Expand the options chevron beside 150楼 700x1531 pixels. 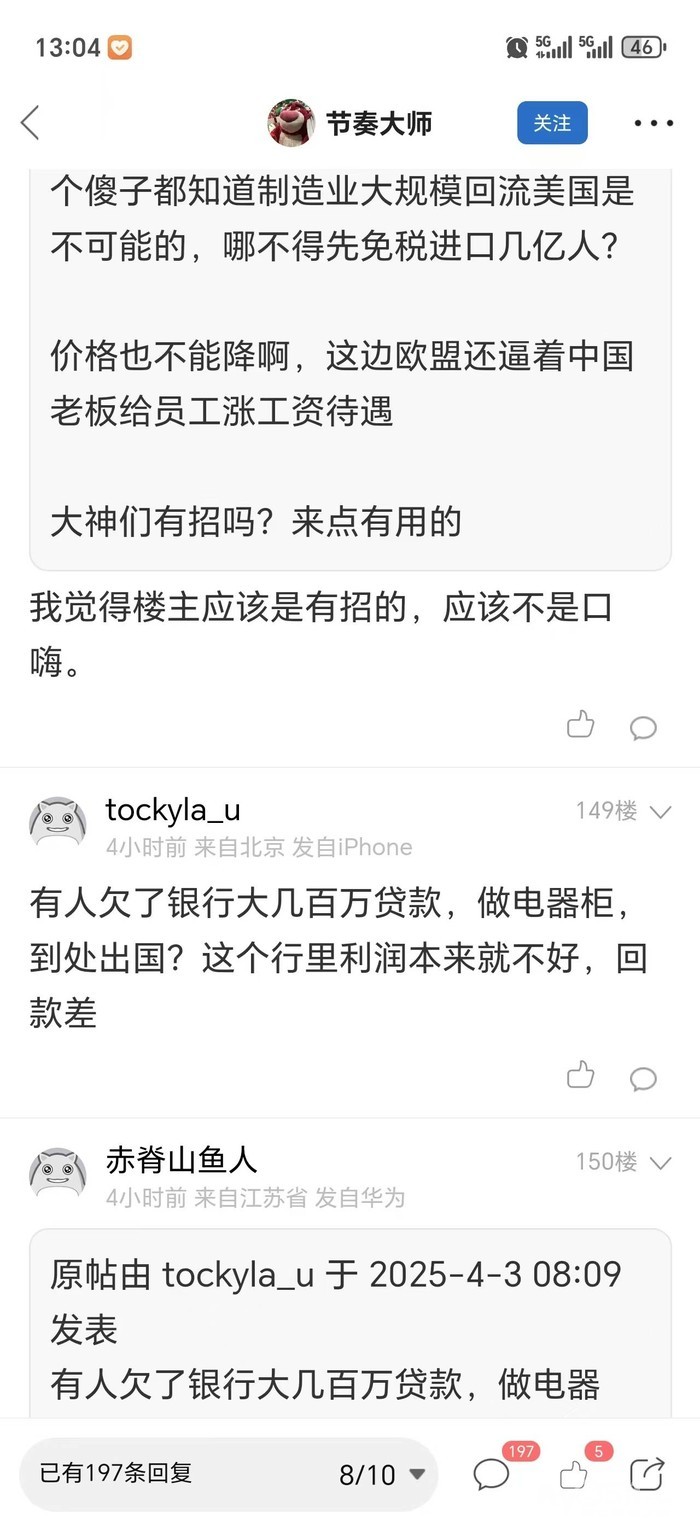pyautogui.click(x=660, y=1163)
